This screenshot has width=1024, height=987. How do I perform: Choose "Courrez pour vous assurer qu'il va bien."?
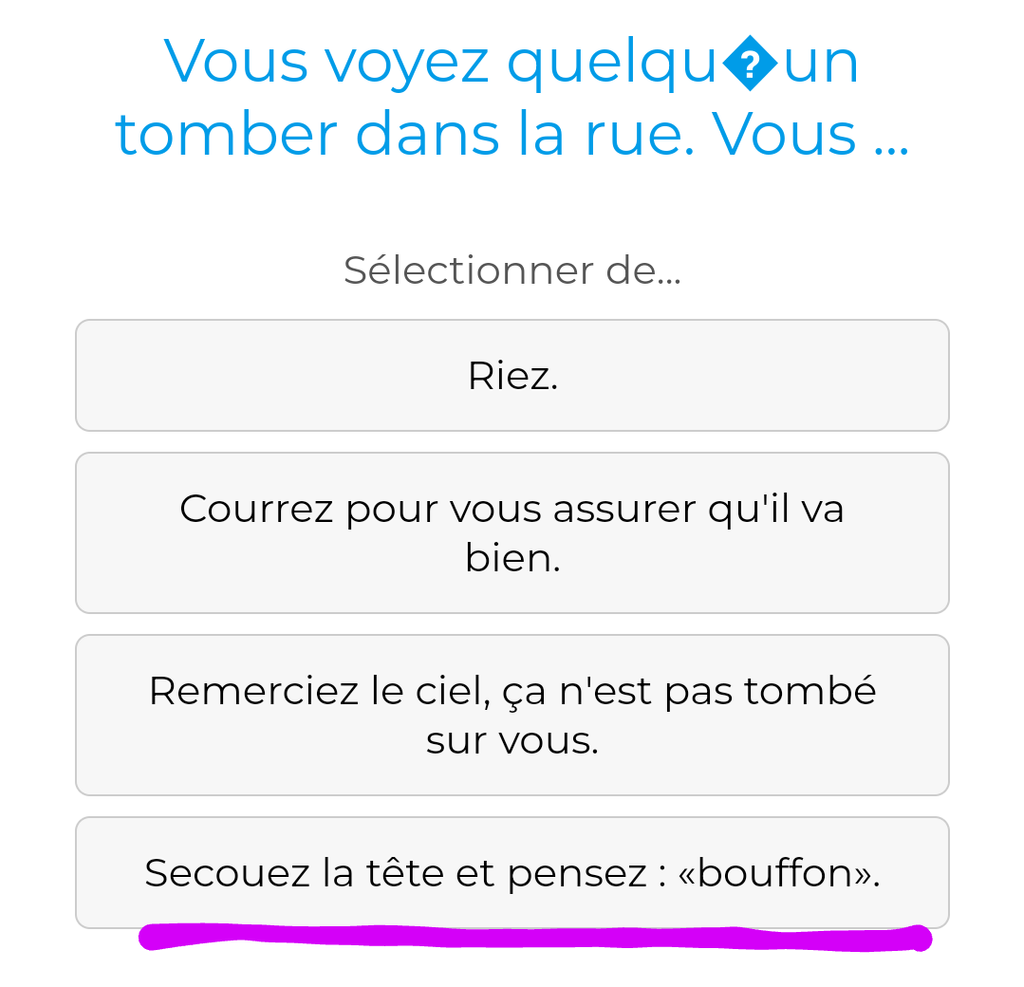coord(512,533)
